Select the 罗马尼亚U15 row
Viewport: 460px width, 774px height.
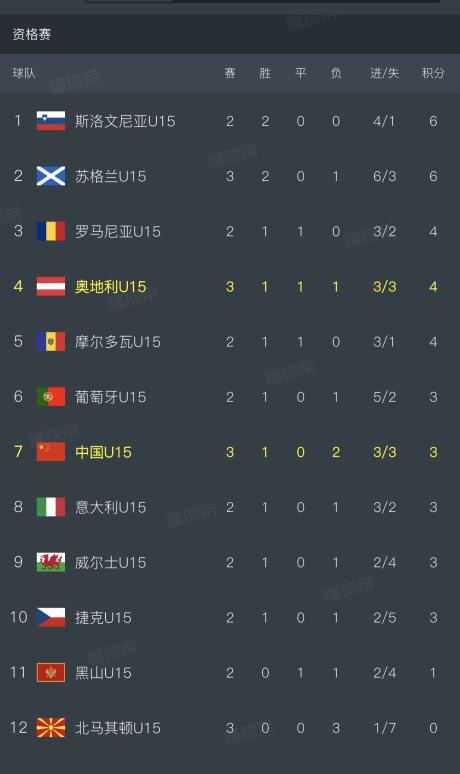tap(230, 231)
